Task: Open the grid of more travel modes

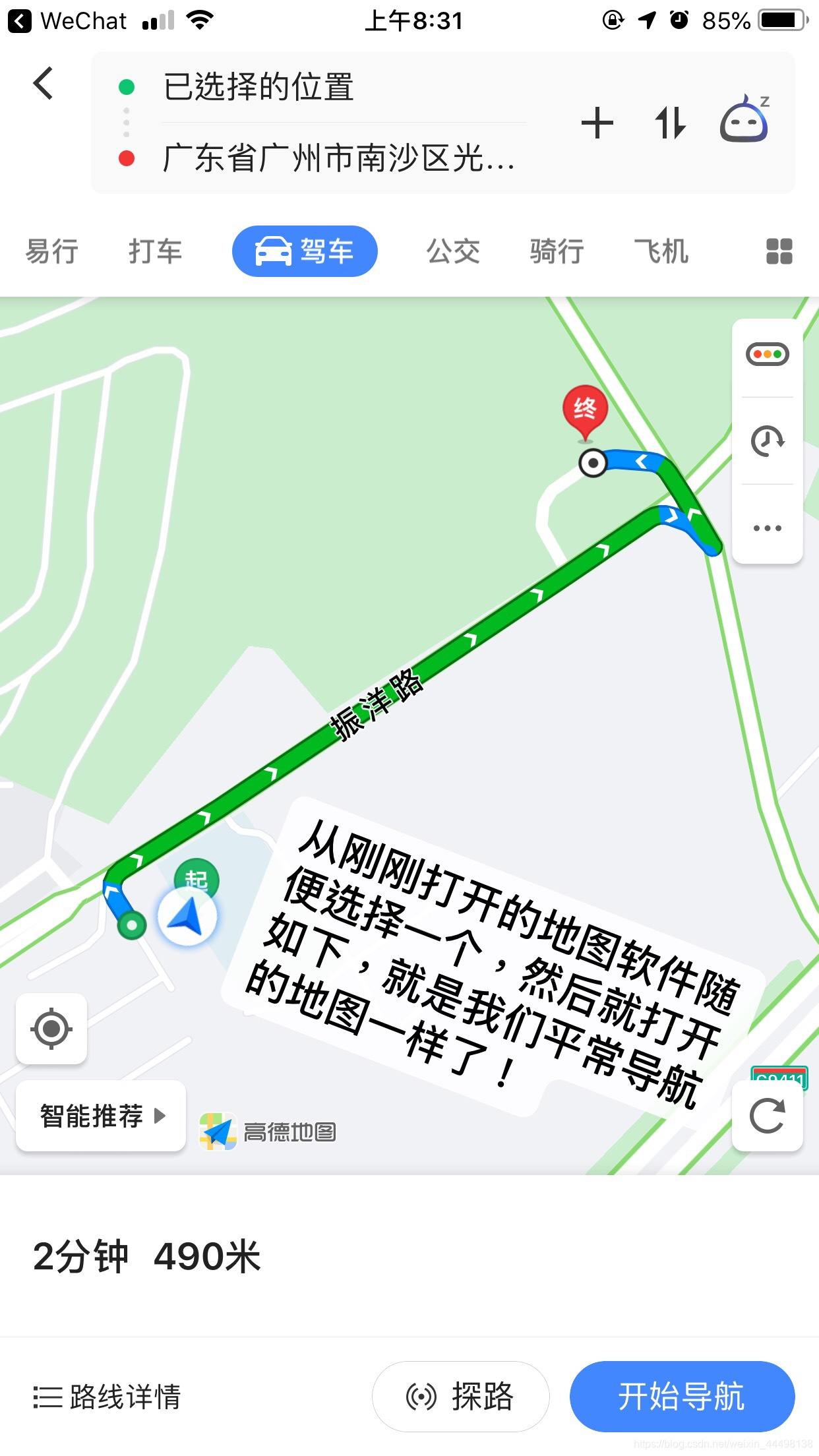Action: click(x=779, y=251)
